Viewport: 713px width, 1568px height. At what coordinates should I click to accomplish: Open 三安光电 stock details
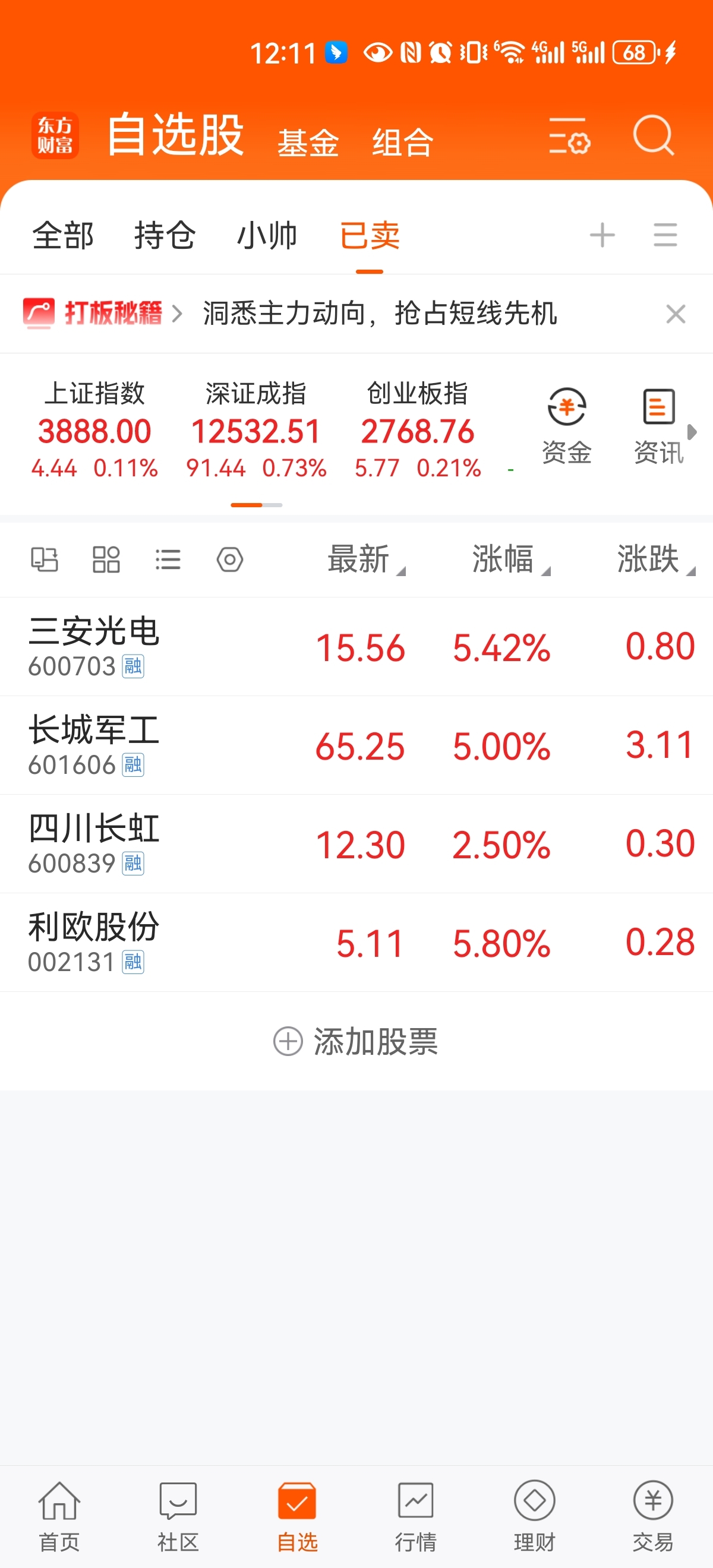[x=356, y=646]
